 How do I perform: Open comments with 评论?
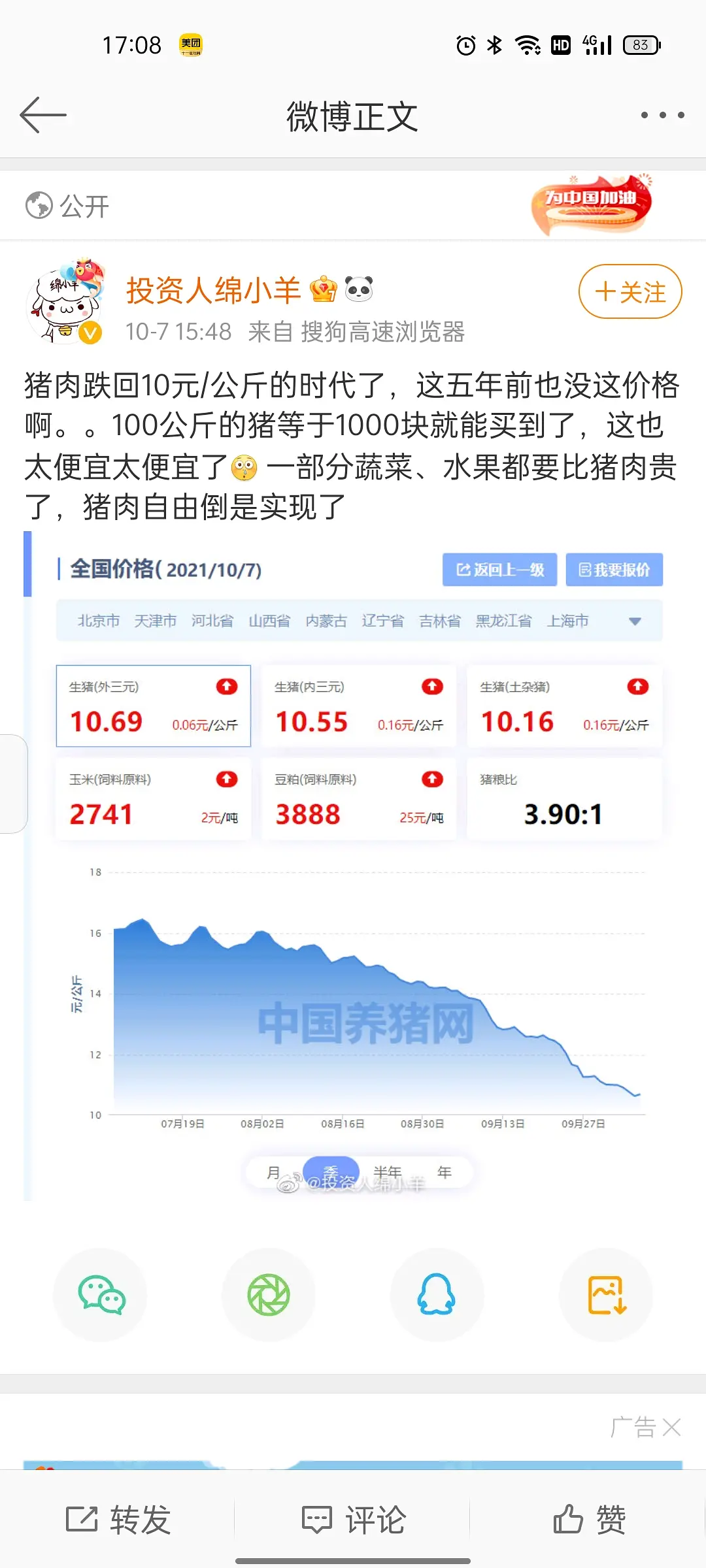pos(354,1519)
